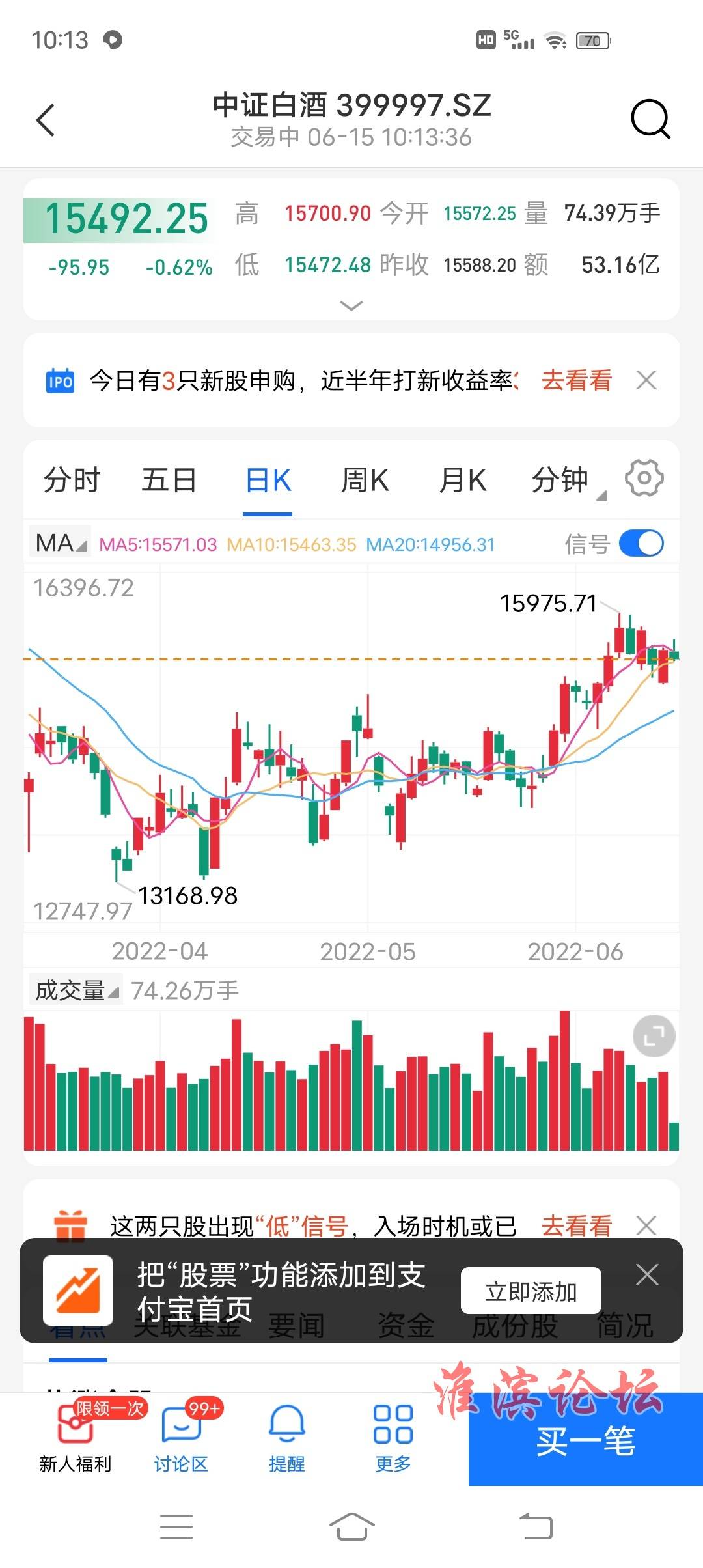Open the 成交量 indicator dropdown
Viewport: 703px width, 1568px height.
(x=76, y=990)
